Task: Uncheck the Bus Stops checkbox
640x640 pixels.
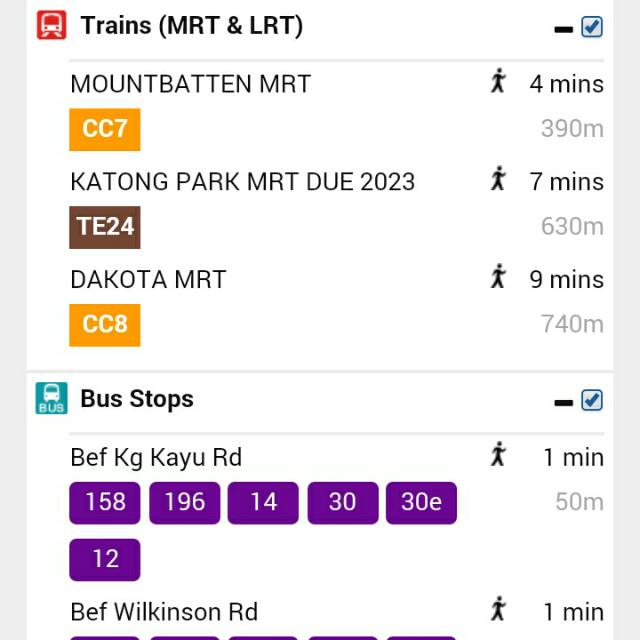Action: (592, 400)
